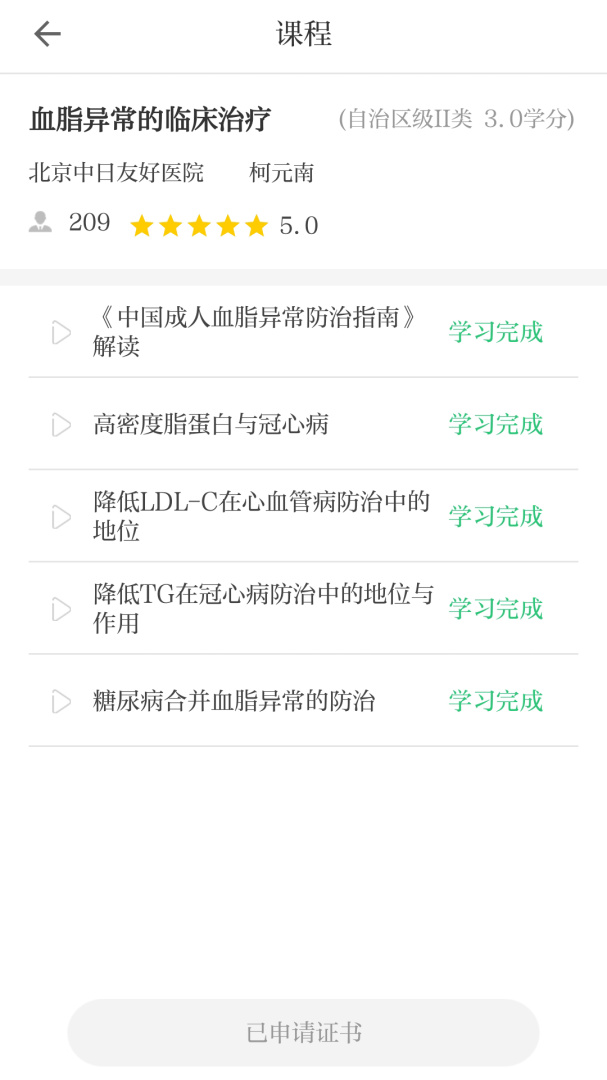Open the lesson 糖尿病合并血脂异常的防治
607x1080 pixels.
pos(234,701)
